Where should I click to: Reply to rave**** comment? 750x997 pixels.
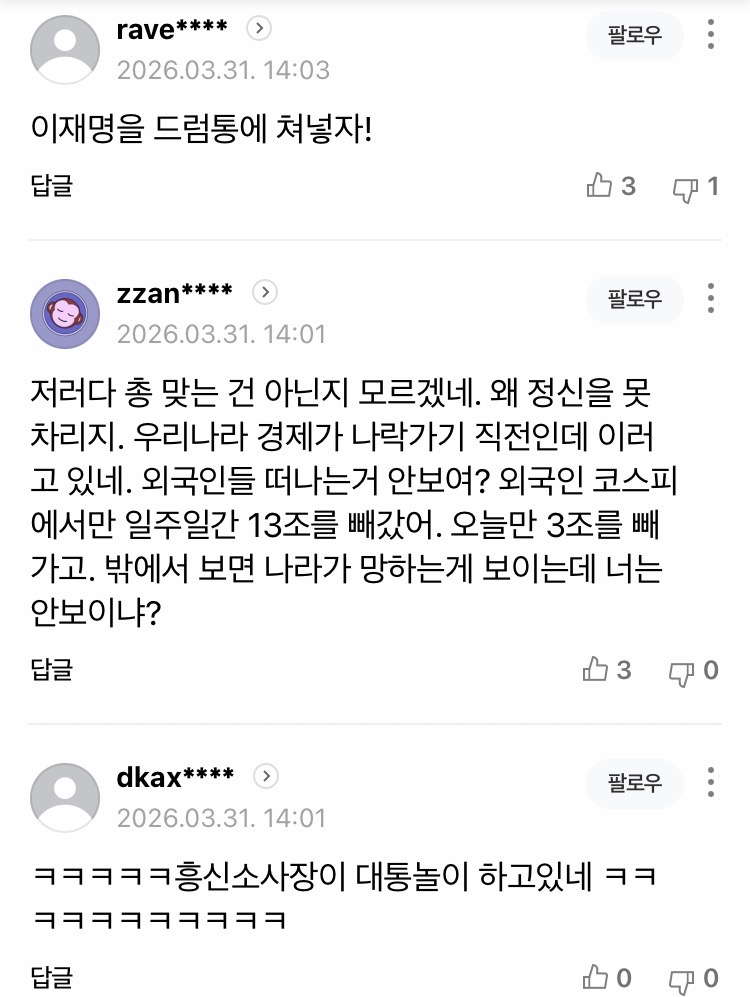[x=52, y=186]
